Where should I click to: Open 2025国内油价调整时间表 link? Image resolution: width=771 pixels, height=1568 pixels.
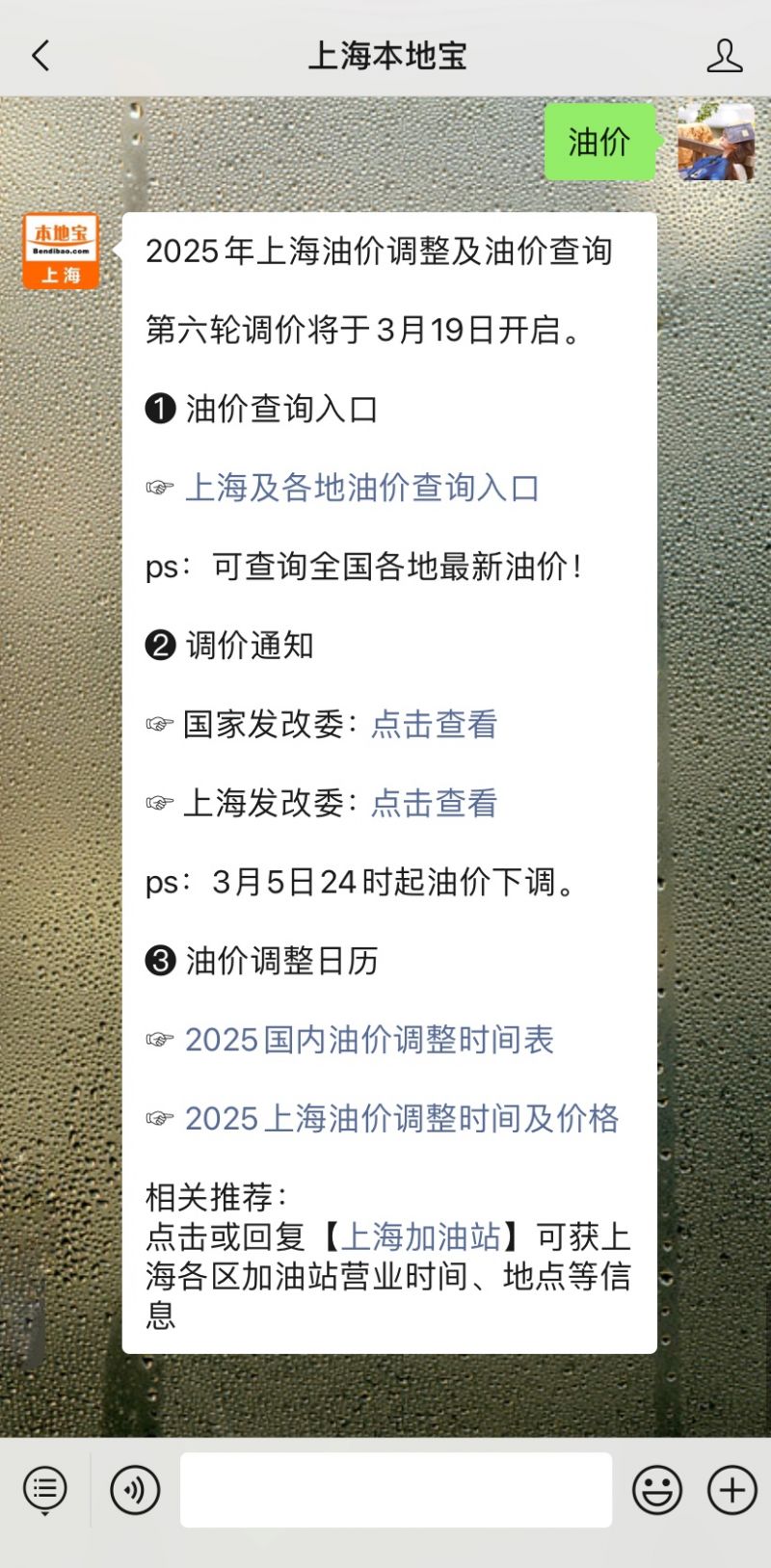click(x=369, y=1040)
